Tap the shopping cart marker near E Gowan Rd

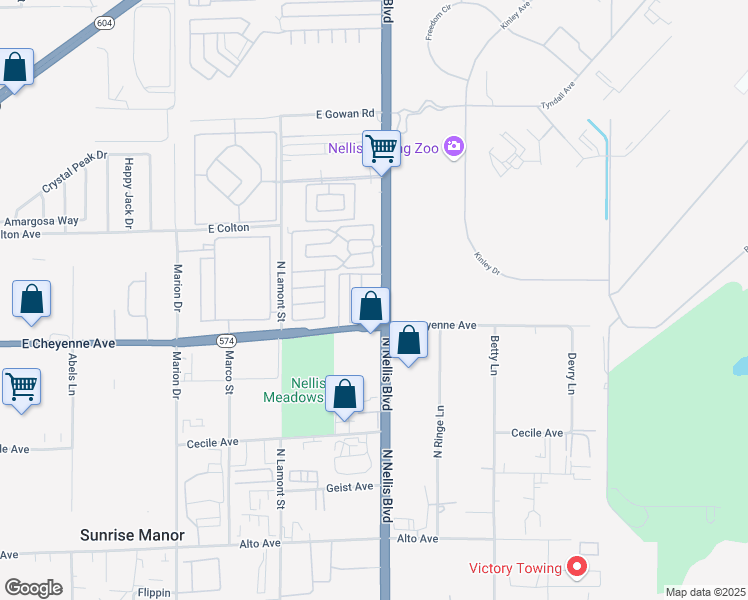pos(381,149)
